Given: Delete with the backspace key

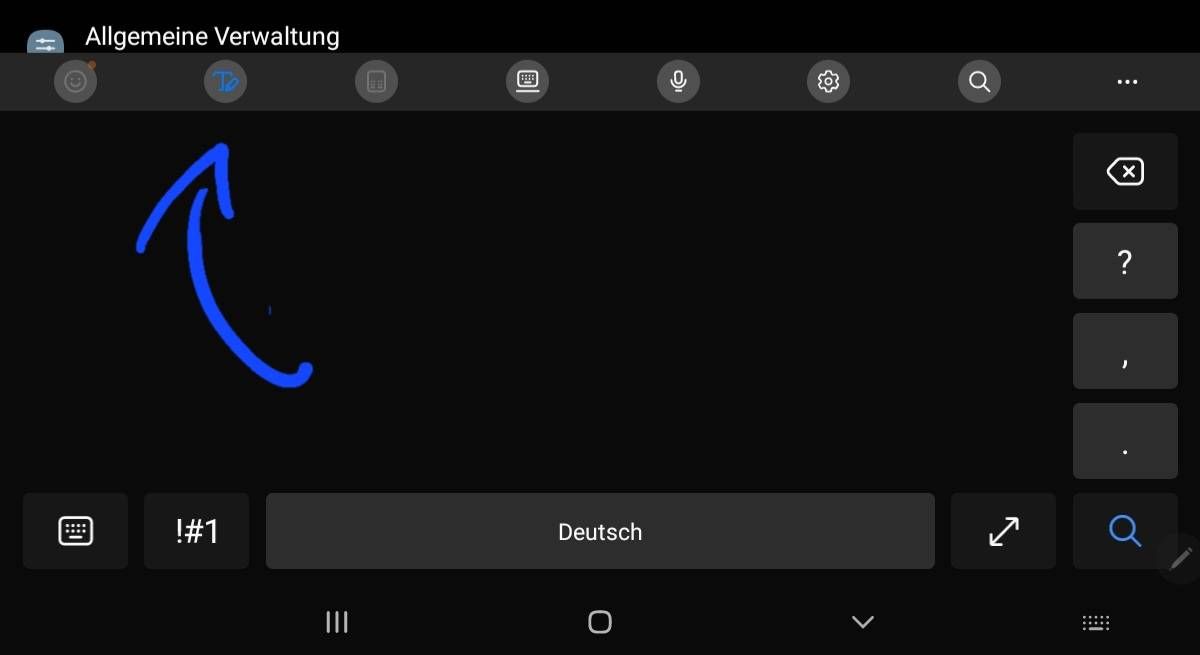Looking at the screenshot, I should tap(1125, 172).
